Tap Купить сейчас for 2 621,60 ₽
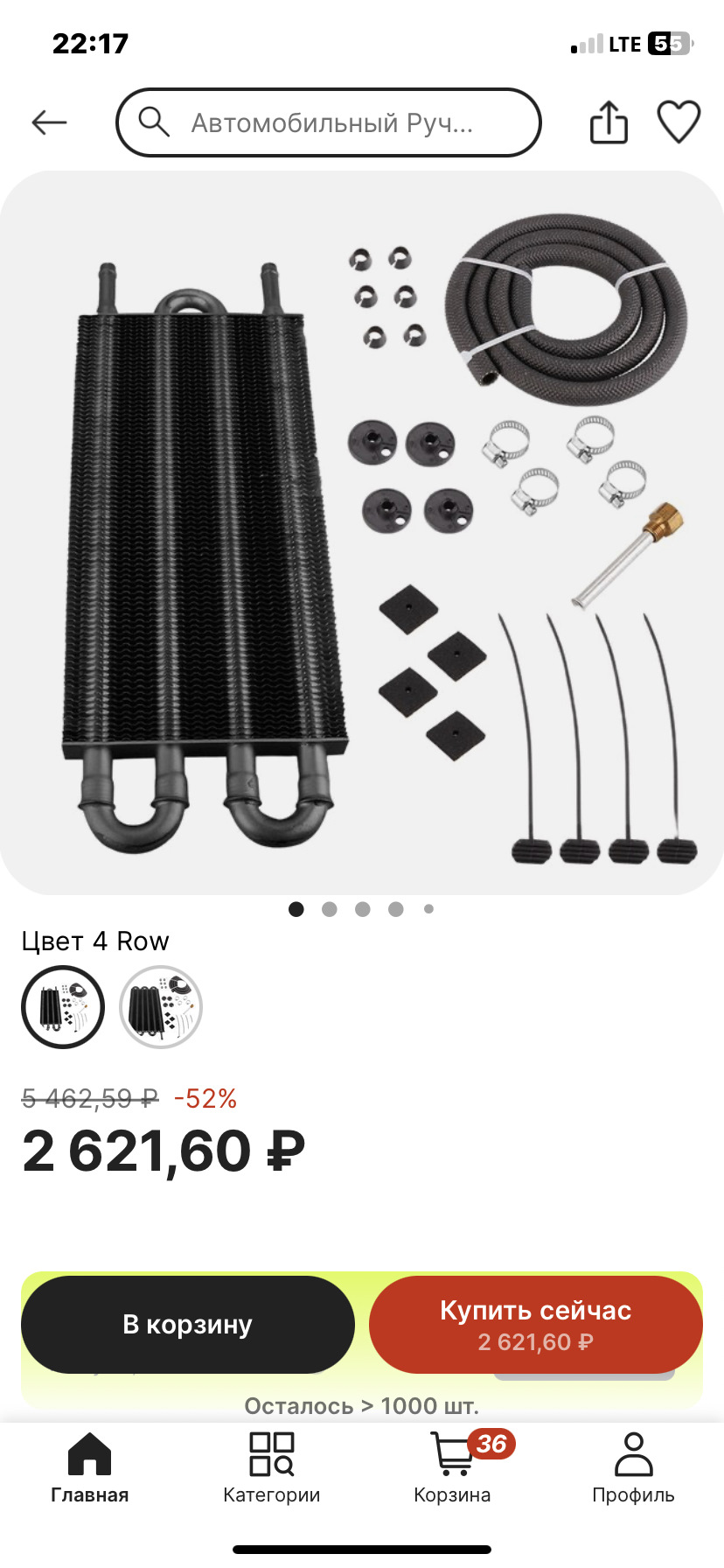Screen dimensions: 724x1568 point(535,1324)
